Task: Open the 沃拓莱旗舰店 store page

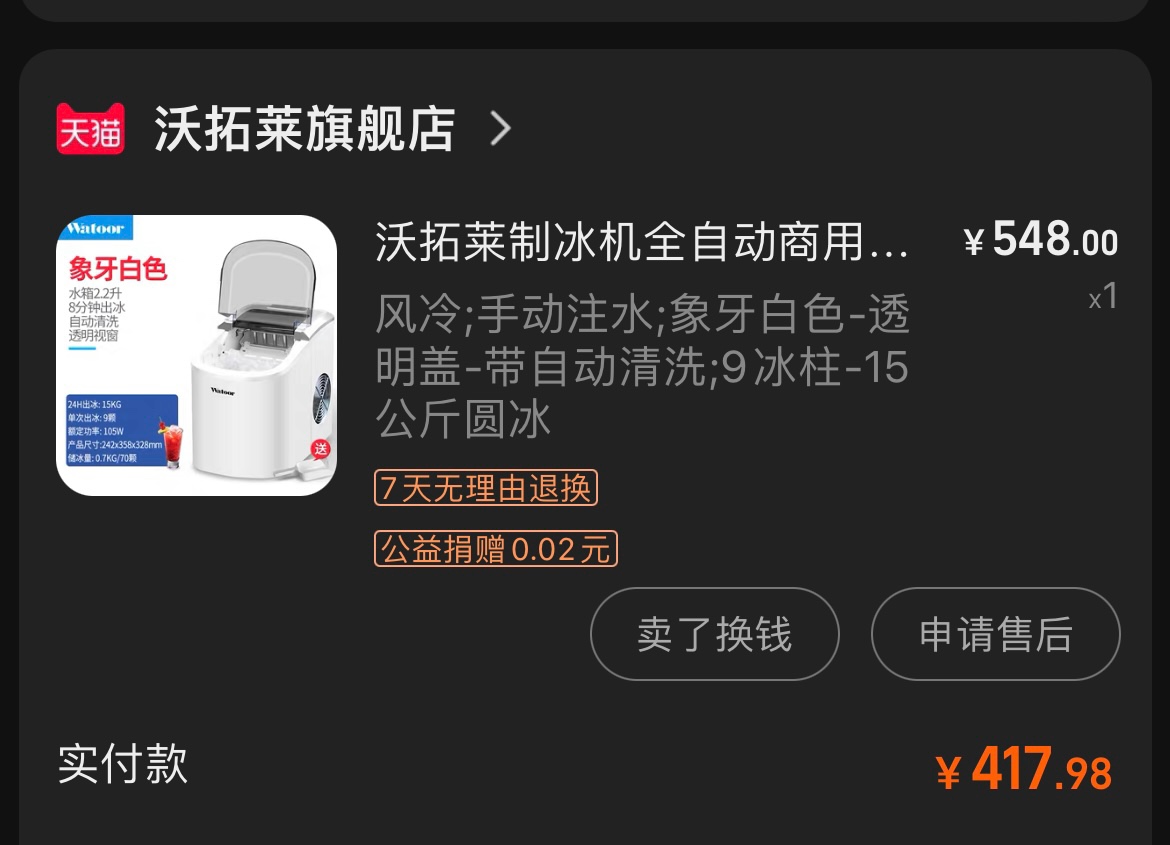Action: coord(304,129)
